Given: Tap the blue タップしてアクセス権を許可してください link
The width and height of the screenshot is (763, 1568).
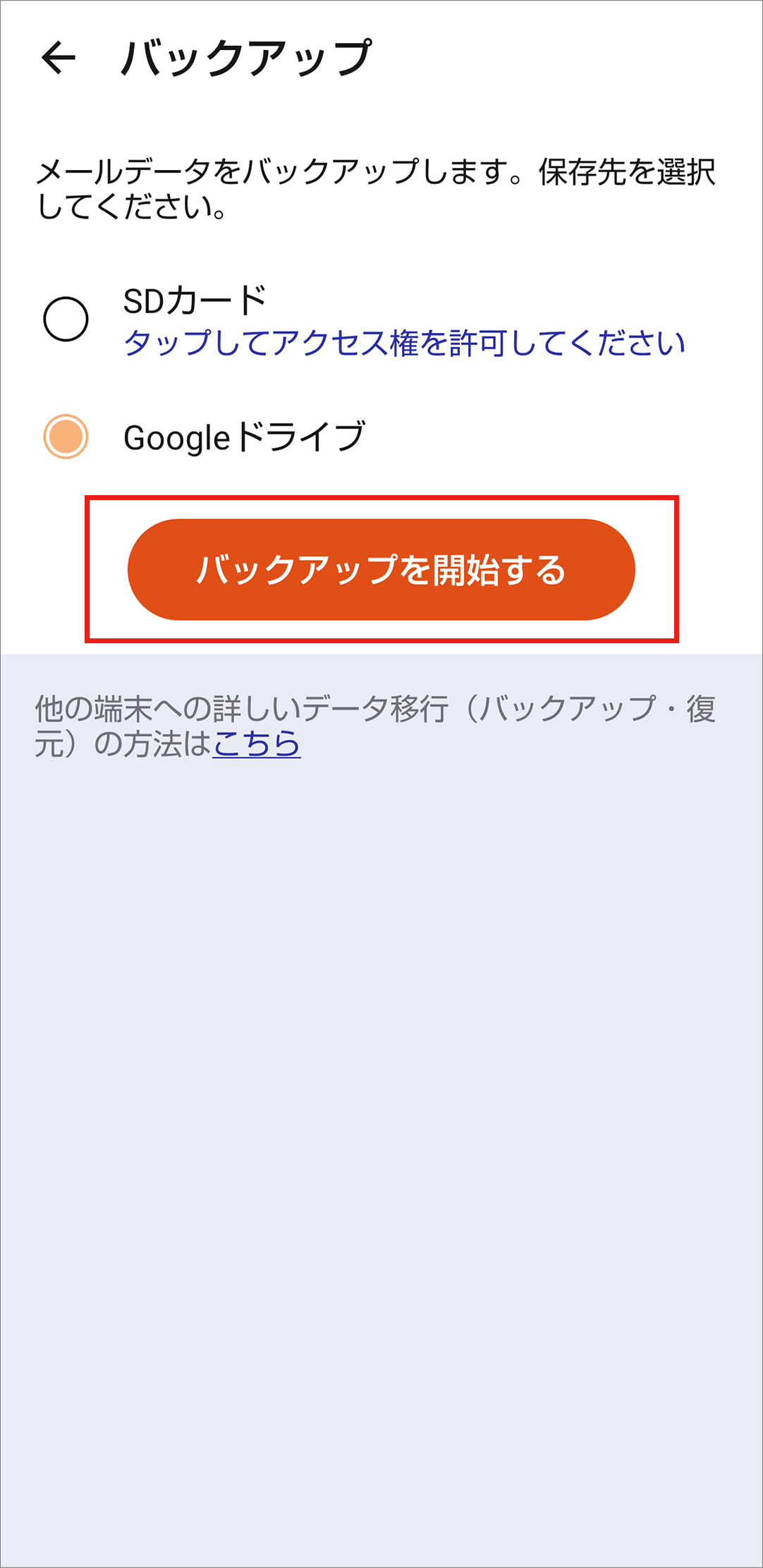Looking at the screenshot, I should pos(404,344).
